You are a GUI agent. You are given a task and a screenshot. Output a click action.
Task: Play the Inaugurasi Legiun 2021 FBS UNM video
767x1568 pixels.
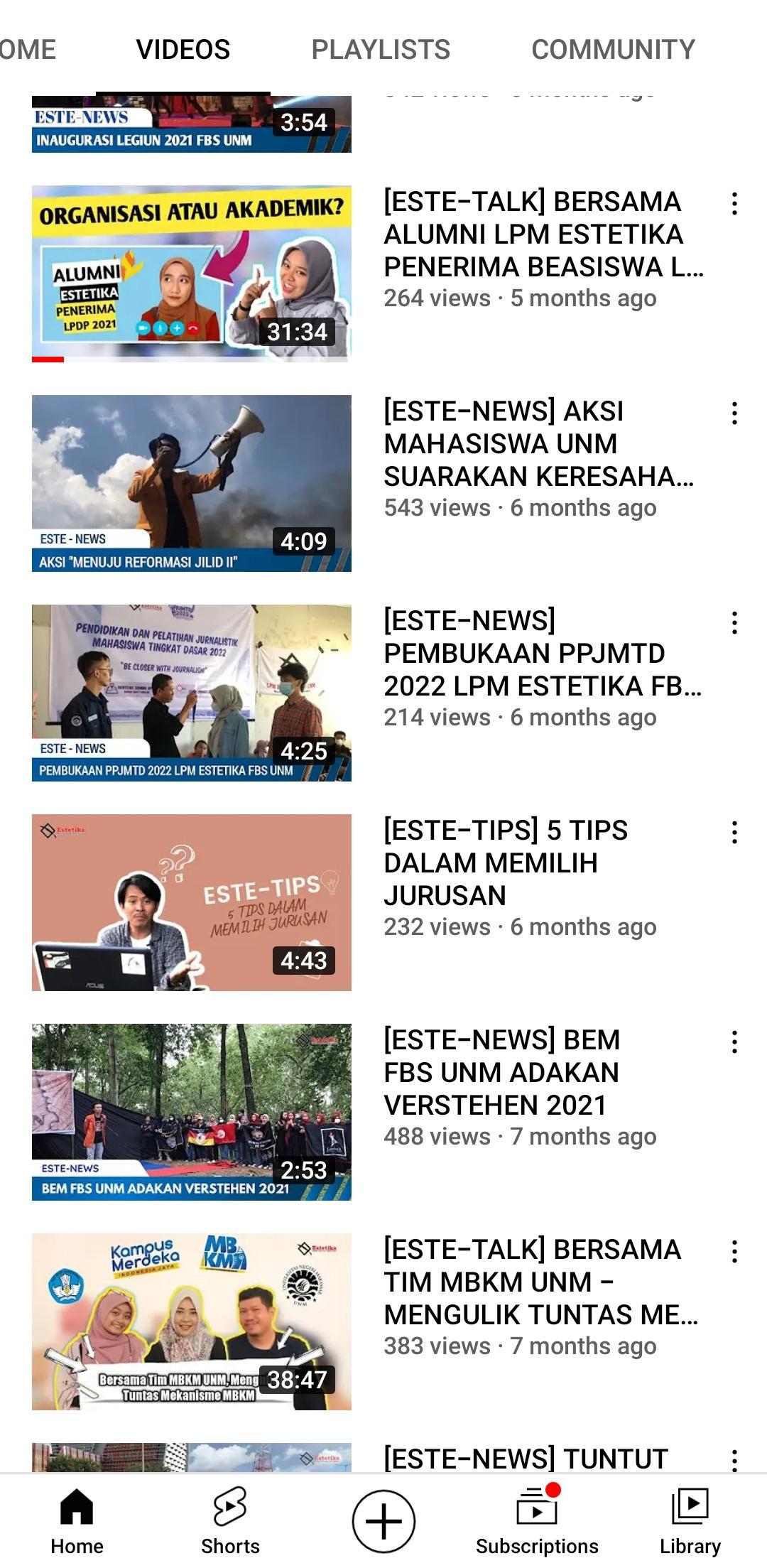pyautogui.click(x=192, y=124)
